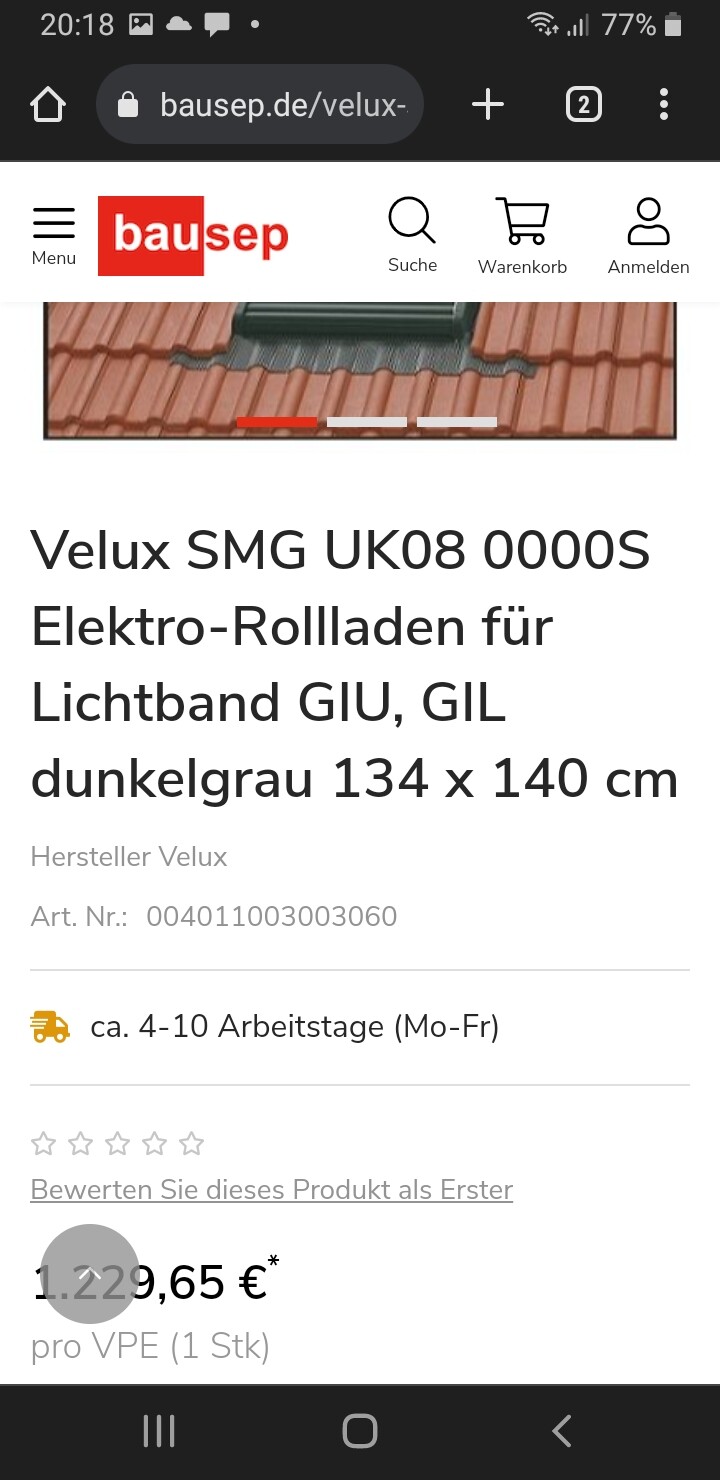Image resolution: width=720 pixels, height=1480 pixels.
Task: Go to browser home page
Action: (x=48, y=105)
